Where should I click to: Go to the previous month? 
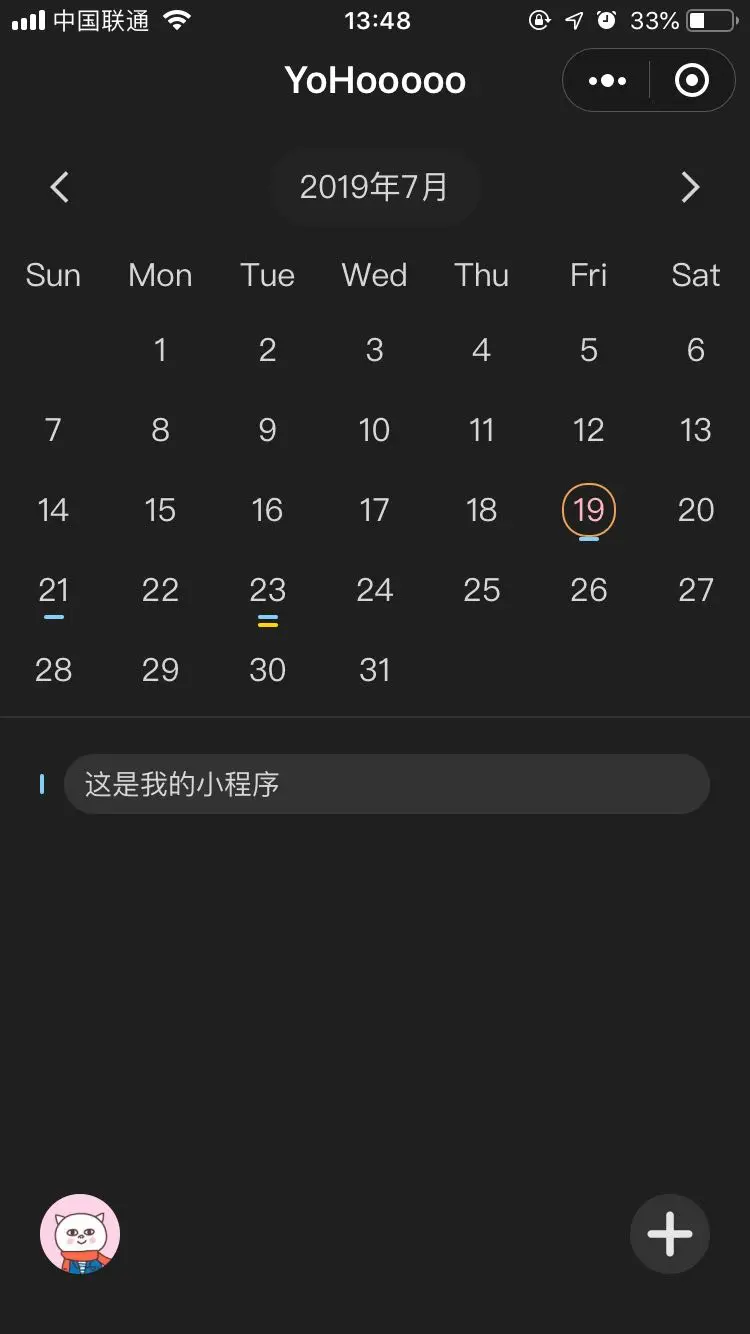(60, 187)
